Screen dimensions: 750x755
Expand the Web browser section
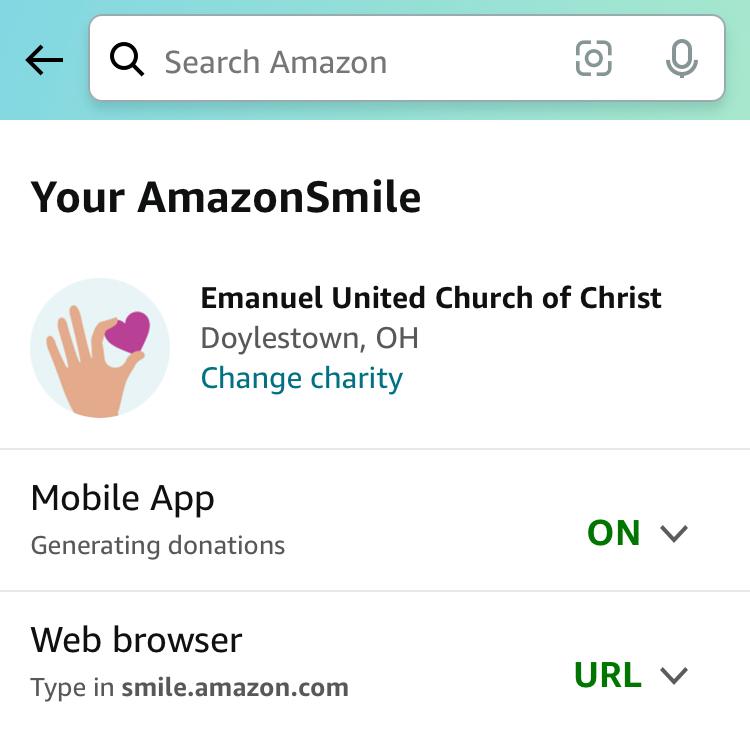tap(674, 675)
